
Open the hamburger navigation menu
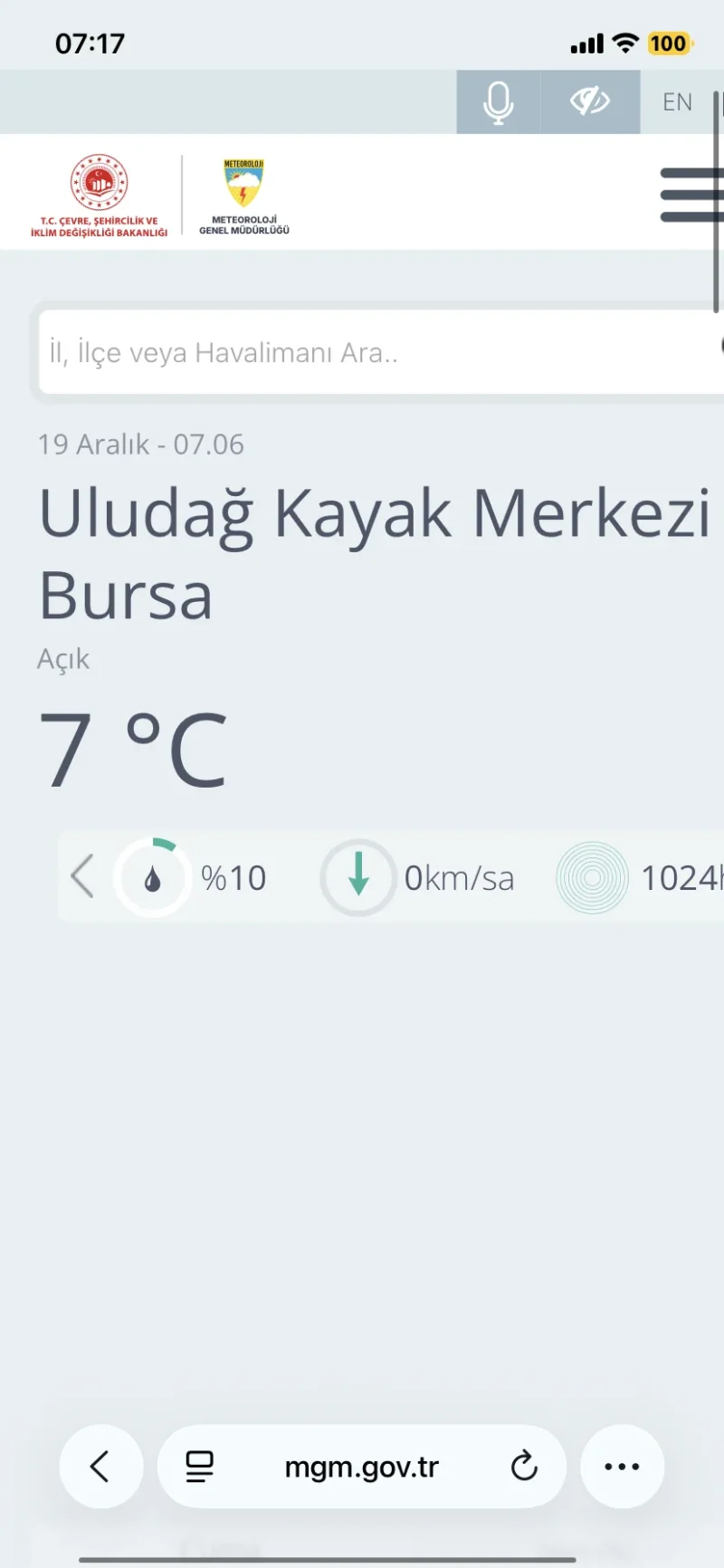click(x=691, y=195)
